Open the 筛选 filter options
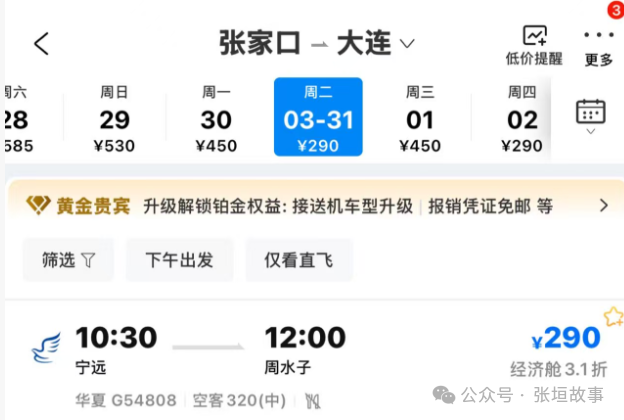Viewport: 624px width, 420px height. [x=69, y=260]
